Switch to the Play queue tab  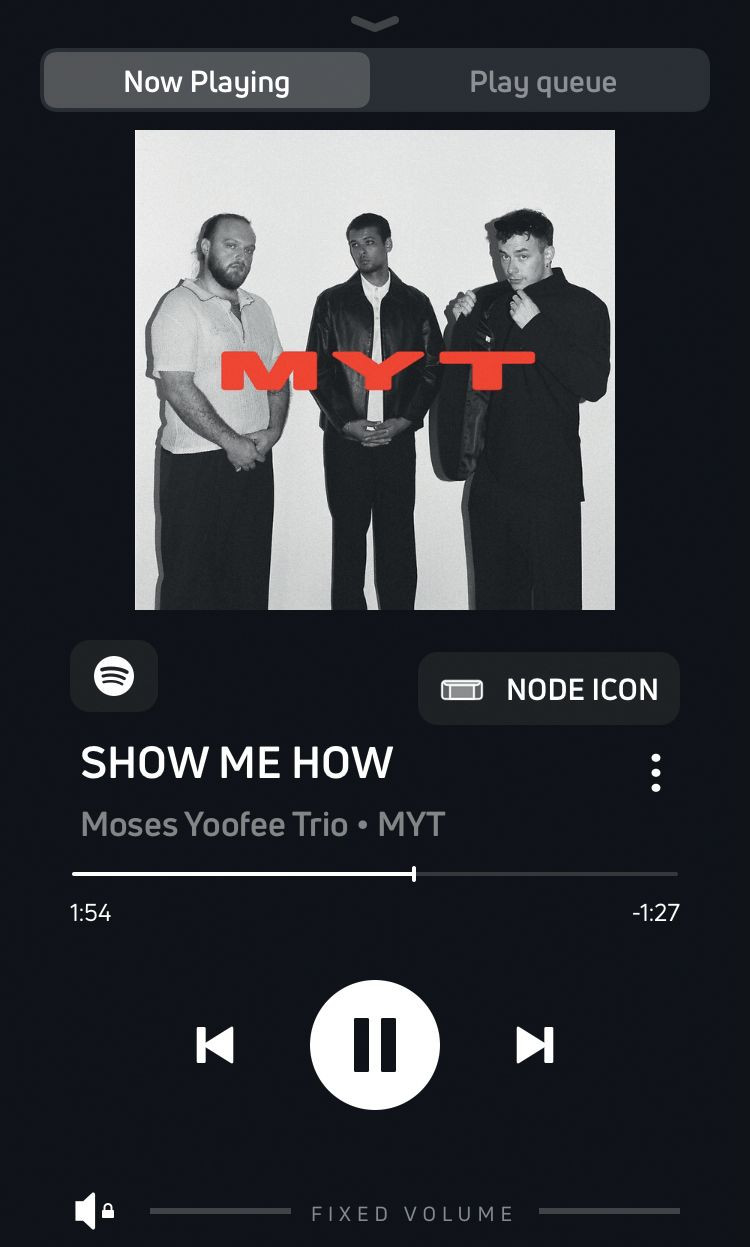tap(542, 82)
